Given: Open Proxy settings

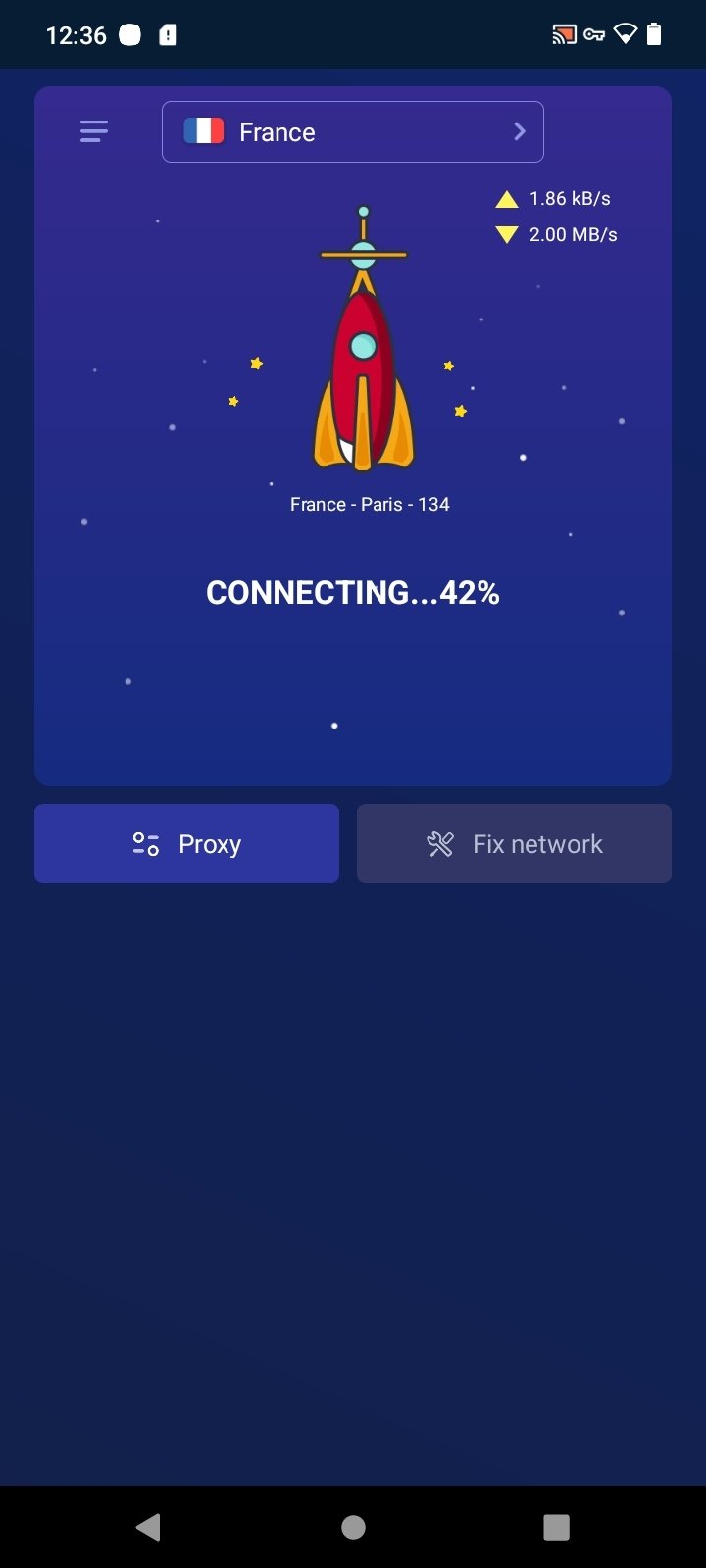Looking at the screenshot, I should click(x=186, y=844).
